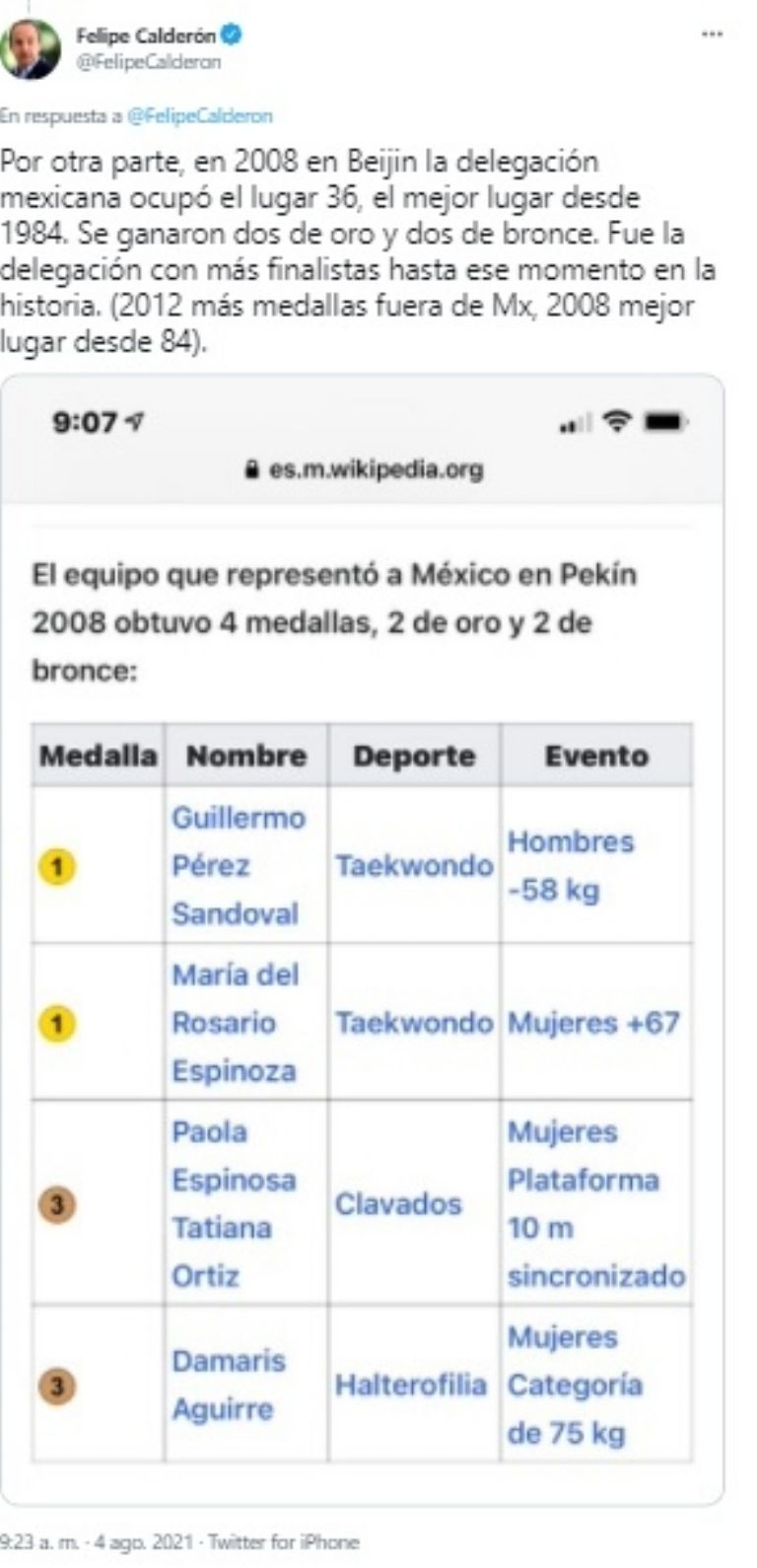Open Felipe Calderón's profile picture
Screen dimensions: 757x1568
coord(30,49)
